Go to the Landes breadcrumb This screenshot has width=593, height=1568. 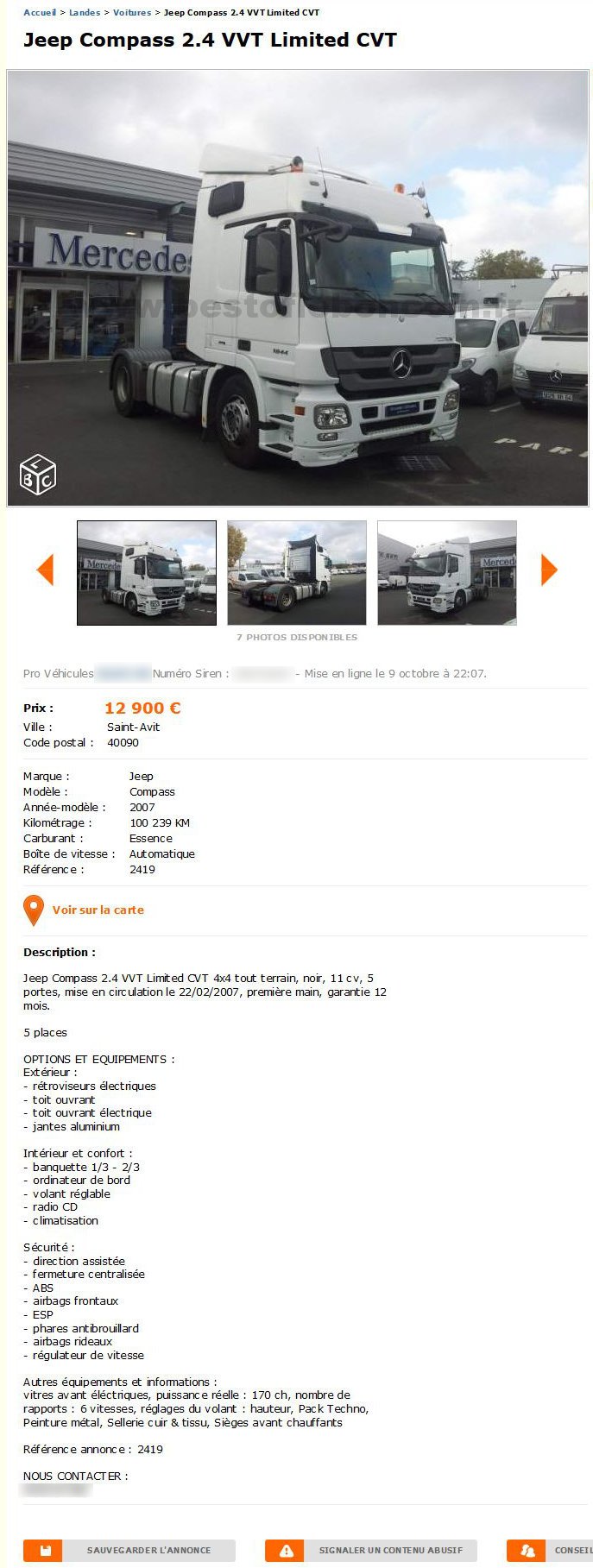85,12
